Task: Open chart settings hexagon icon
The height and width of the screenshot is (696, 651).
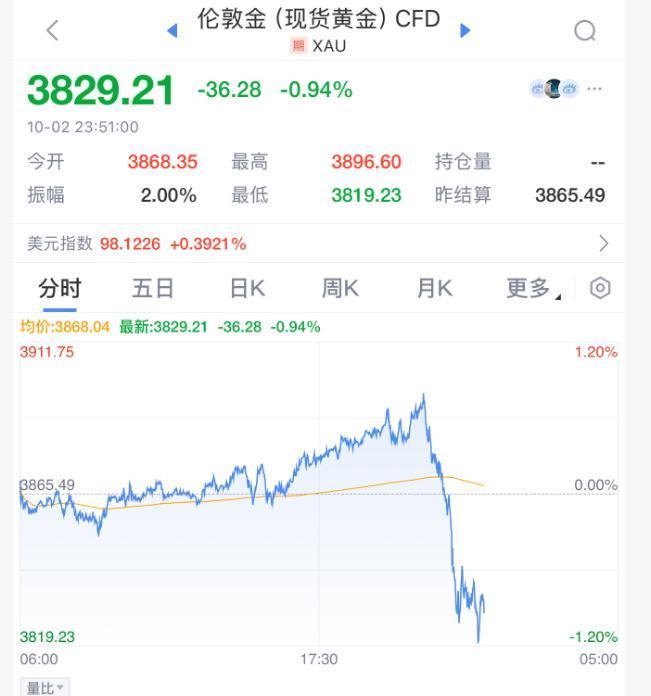Action: coord(600,289)
